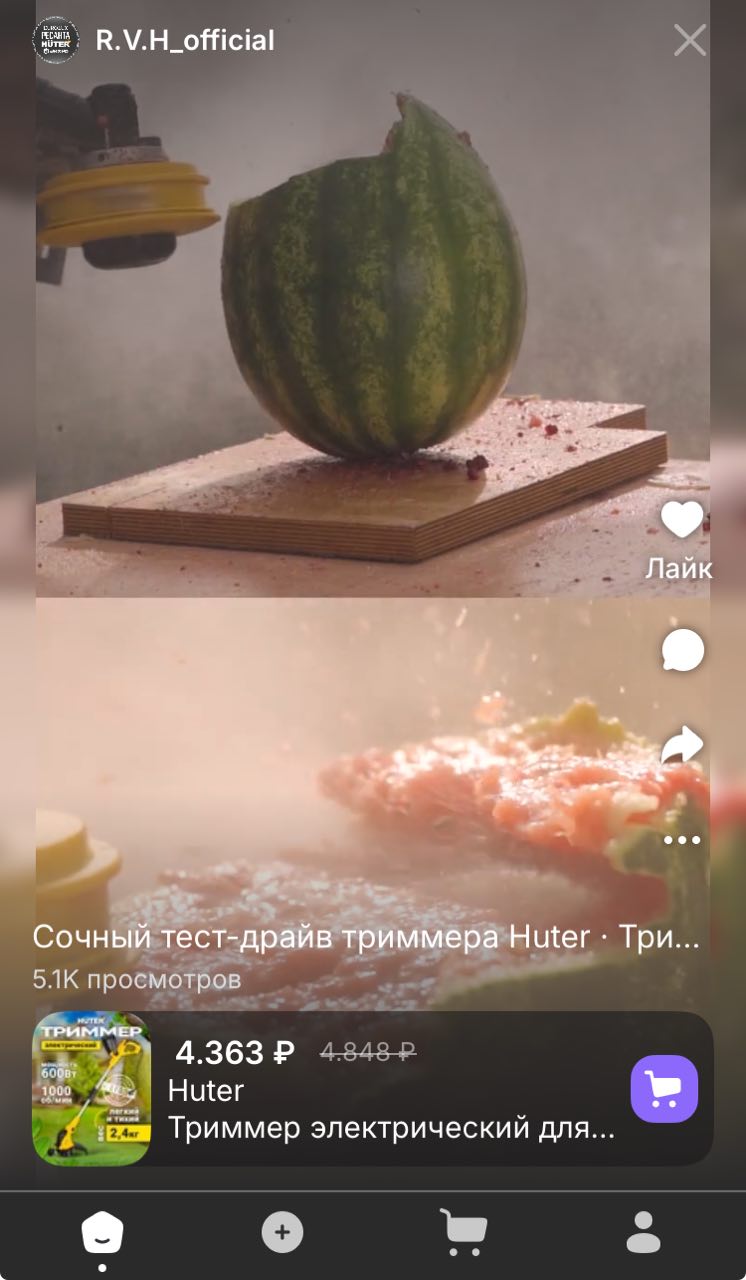The width and height of the screenshot is (746, 1280).
Task: Tap the plus tab in bottom bar
Action: (282, 1233)
